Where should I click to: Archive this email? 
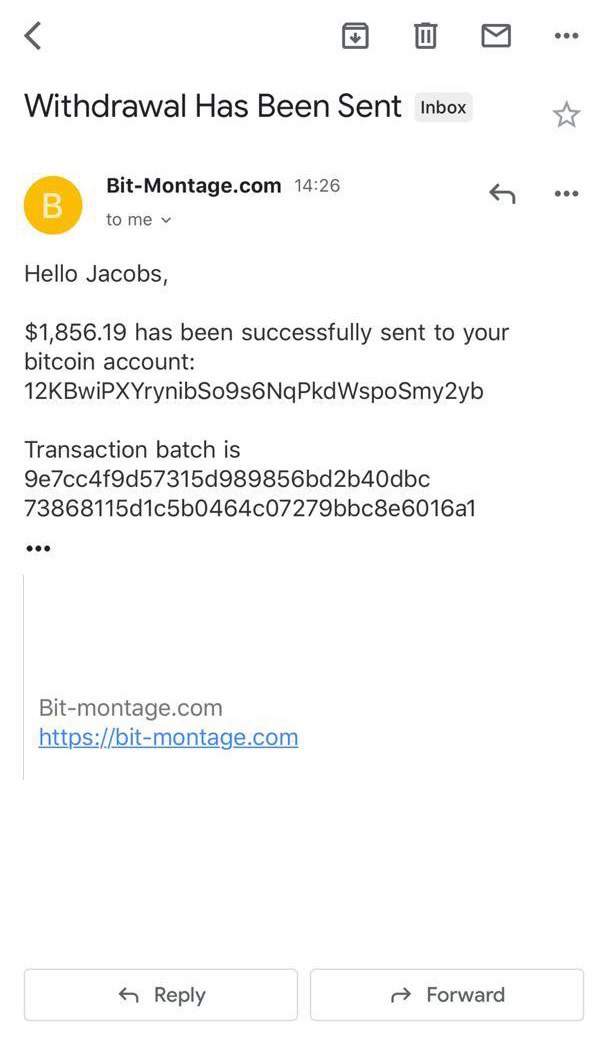(355, 37)
